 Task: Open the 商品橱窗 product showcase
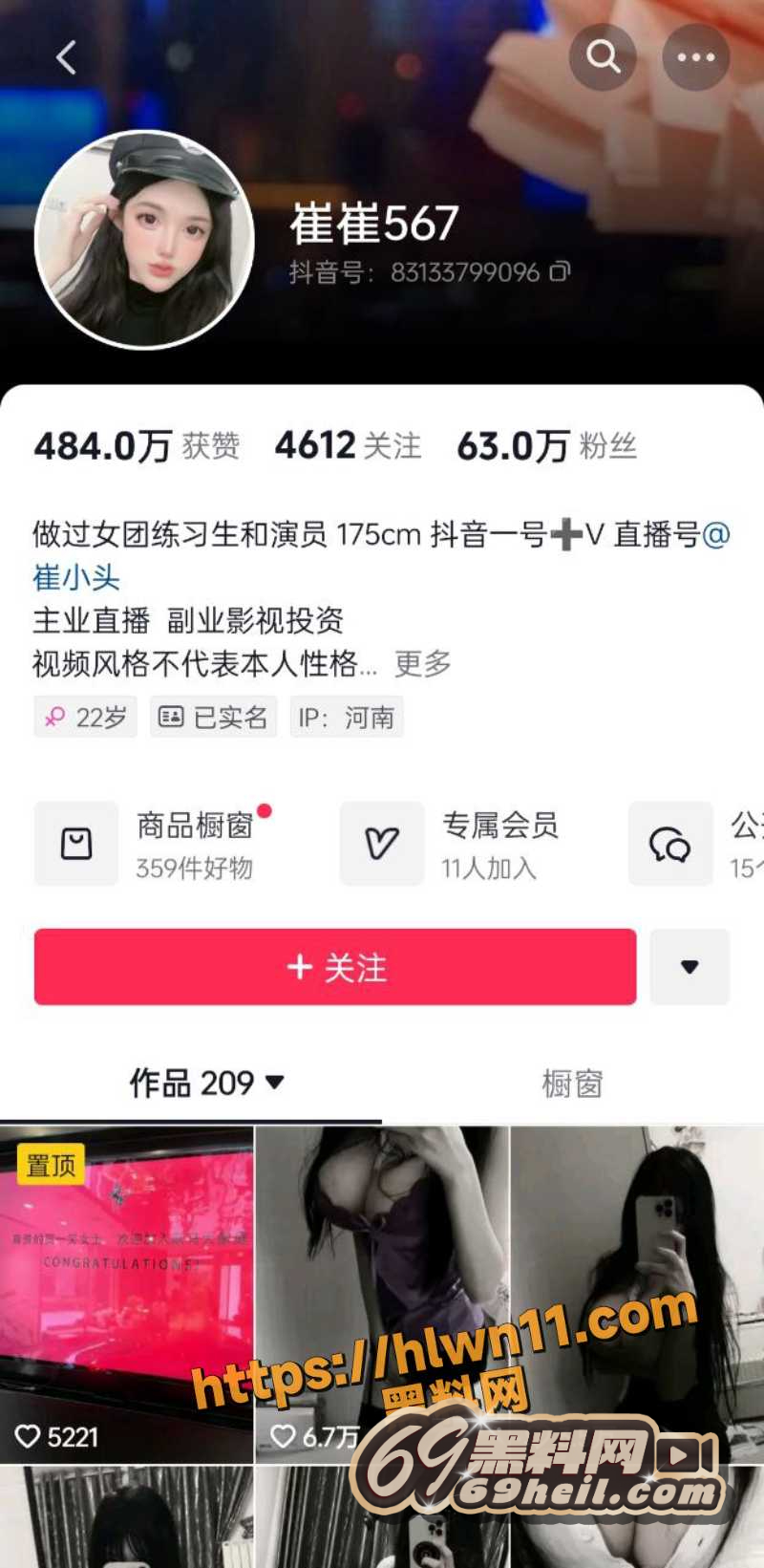158,844
